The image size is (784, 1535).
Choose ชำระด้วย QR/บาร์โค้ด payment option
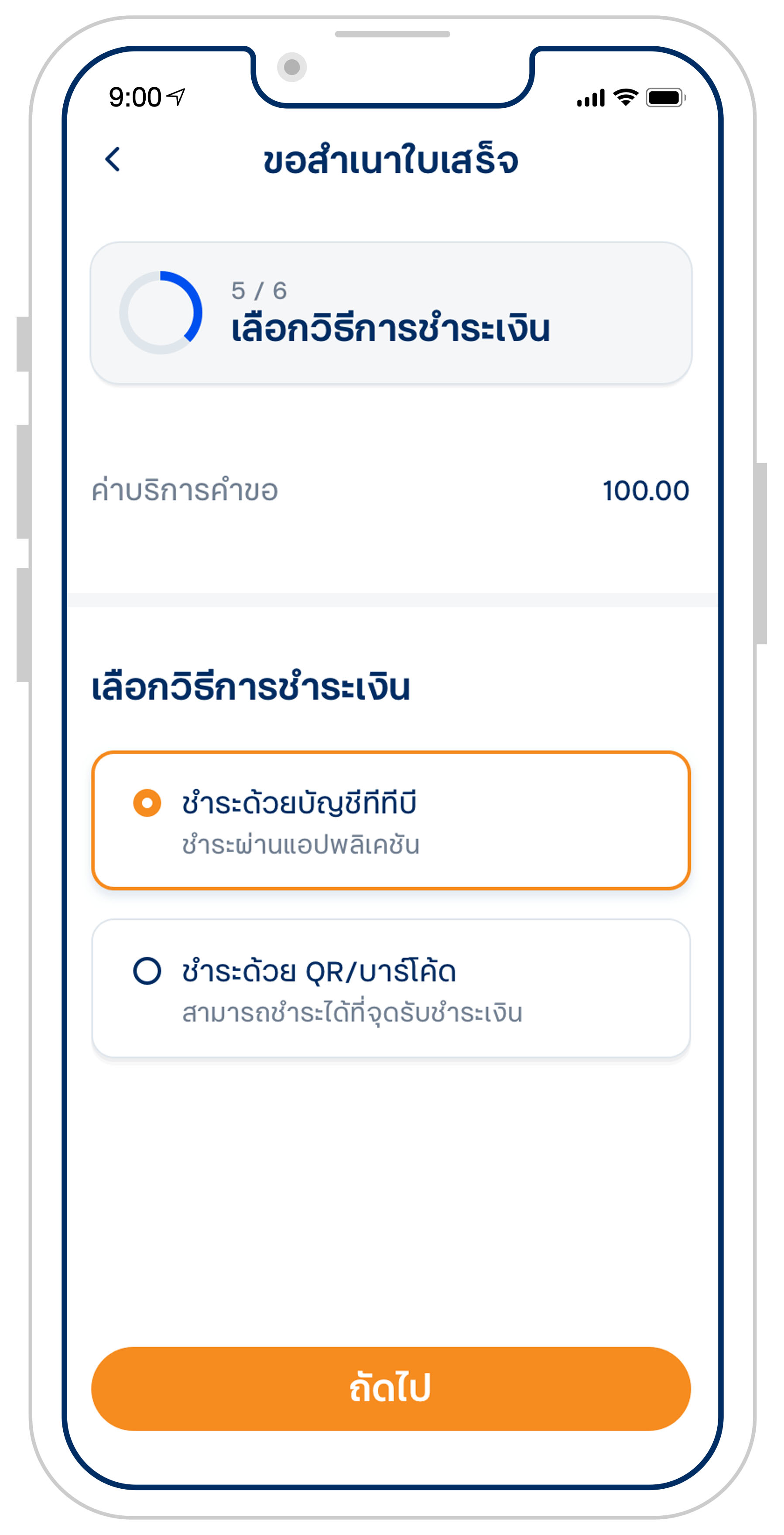(x=391, y=989)
